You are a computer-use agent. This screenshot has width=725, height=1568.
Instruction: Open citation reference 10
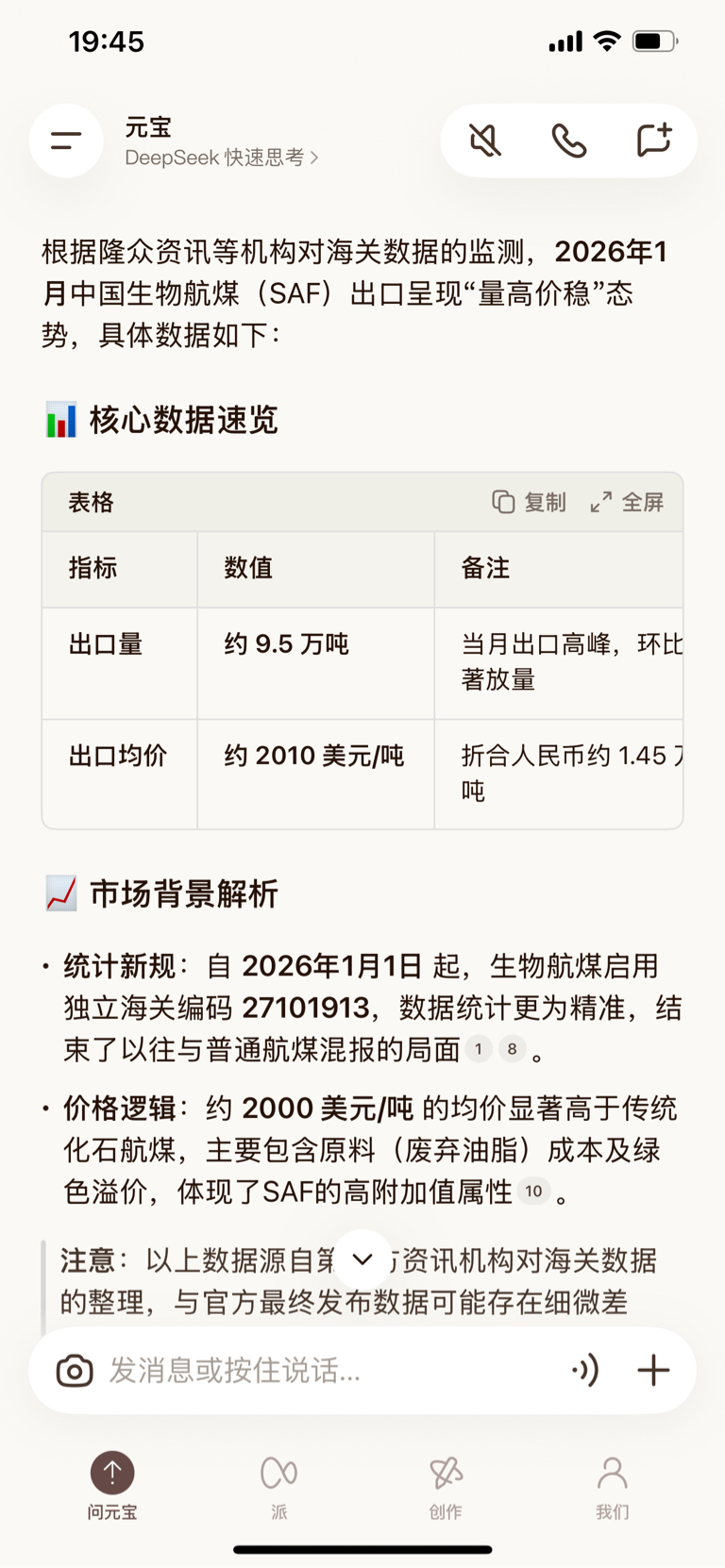pyautogui.click(x=533, y=1192)
